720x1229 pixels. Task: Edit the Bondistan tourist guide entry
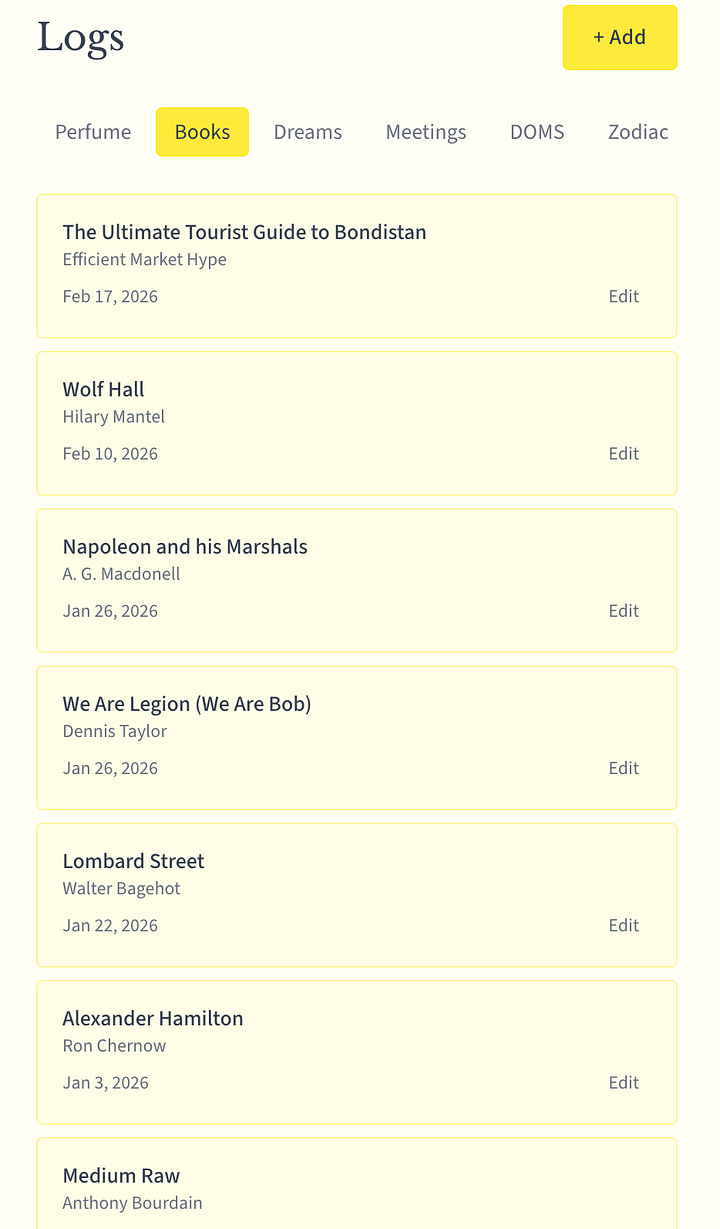pos(623,296)
